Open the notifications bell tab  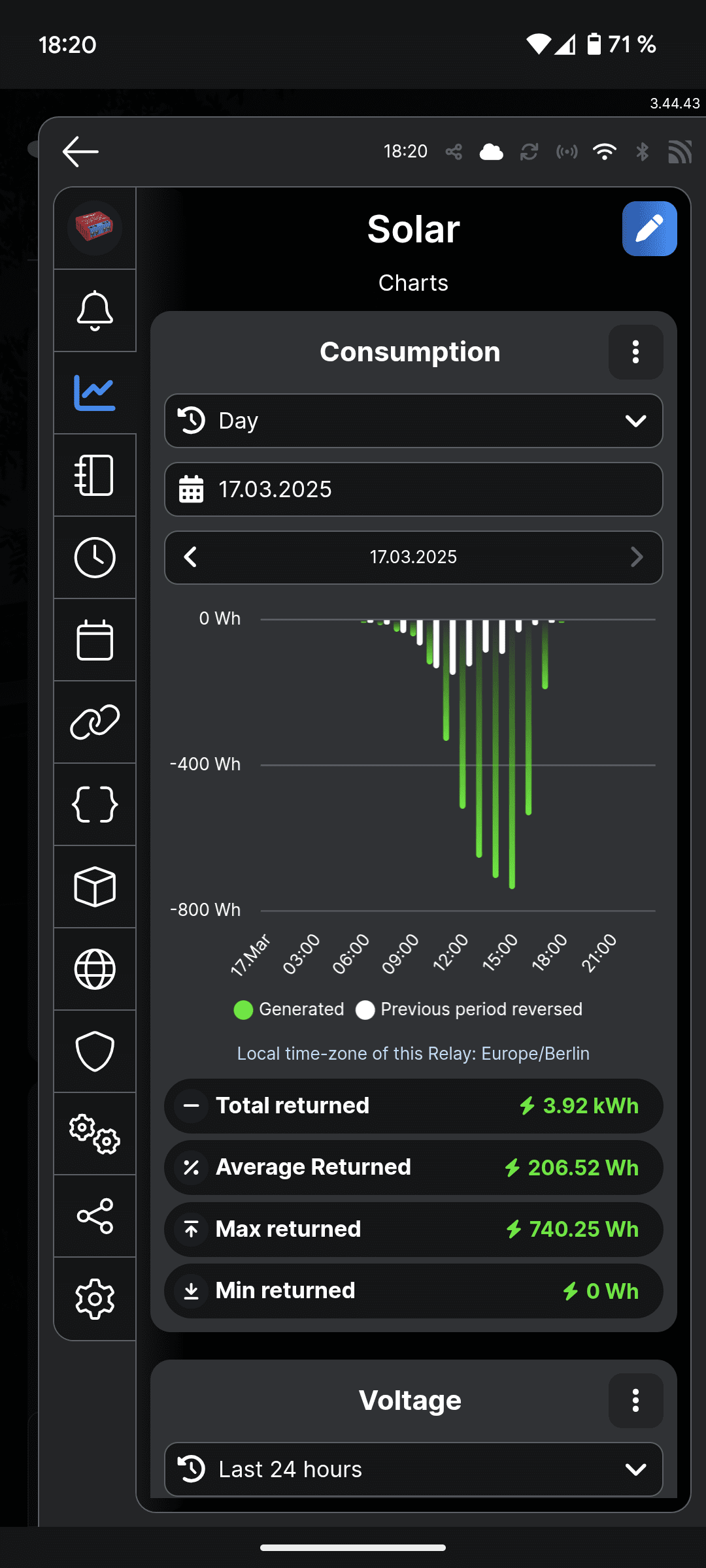95,311
